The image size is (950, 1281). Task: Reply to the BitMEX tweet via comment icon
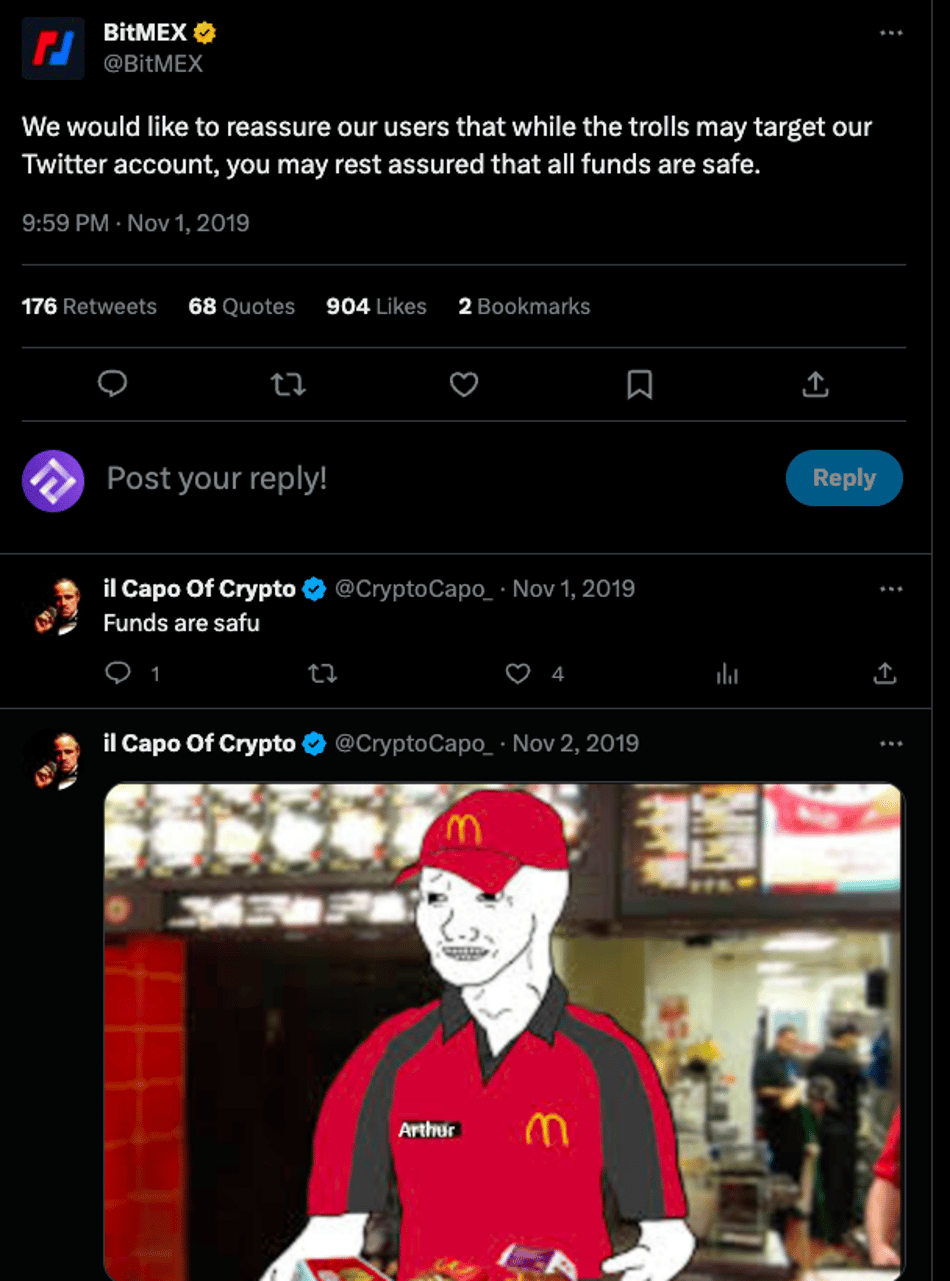(x=112, y=384)
